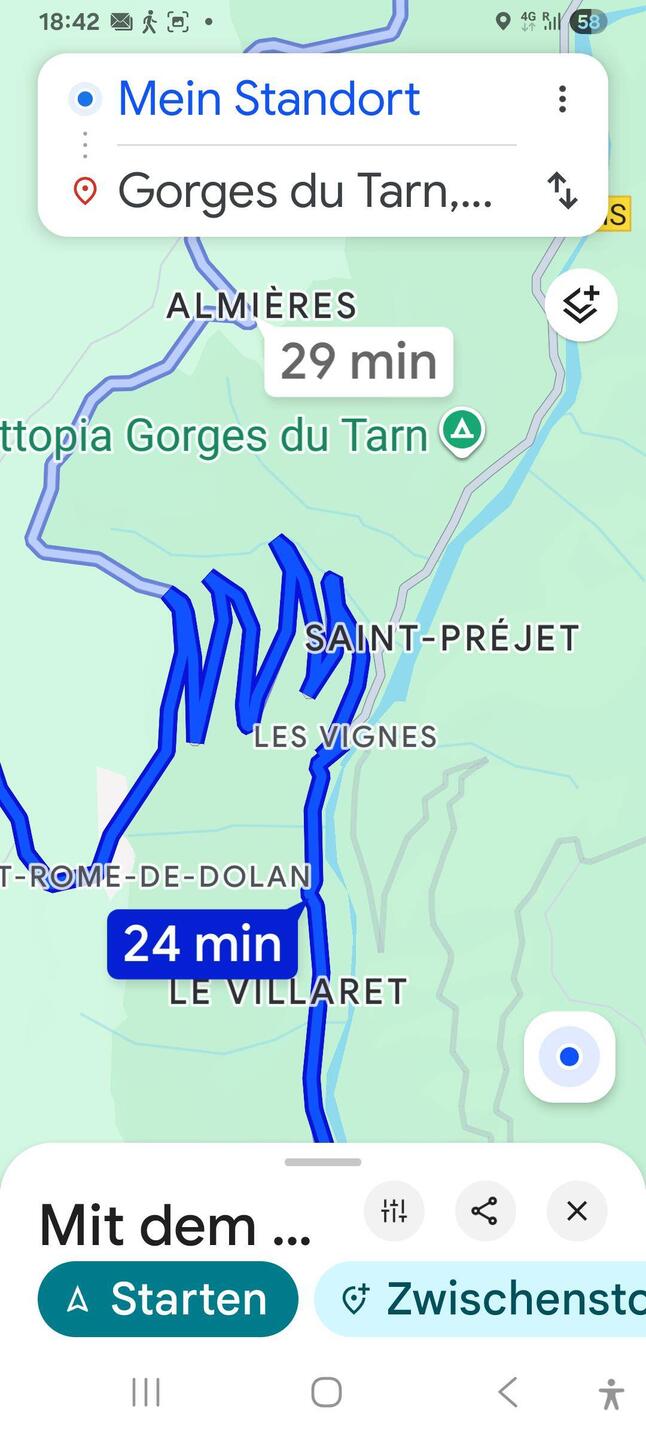
Task: Center the map on my location
Action: 569,1057
